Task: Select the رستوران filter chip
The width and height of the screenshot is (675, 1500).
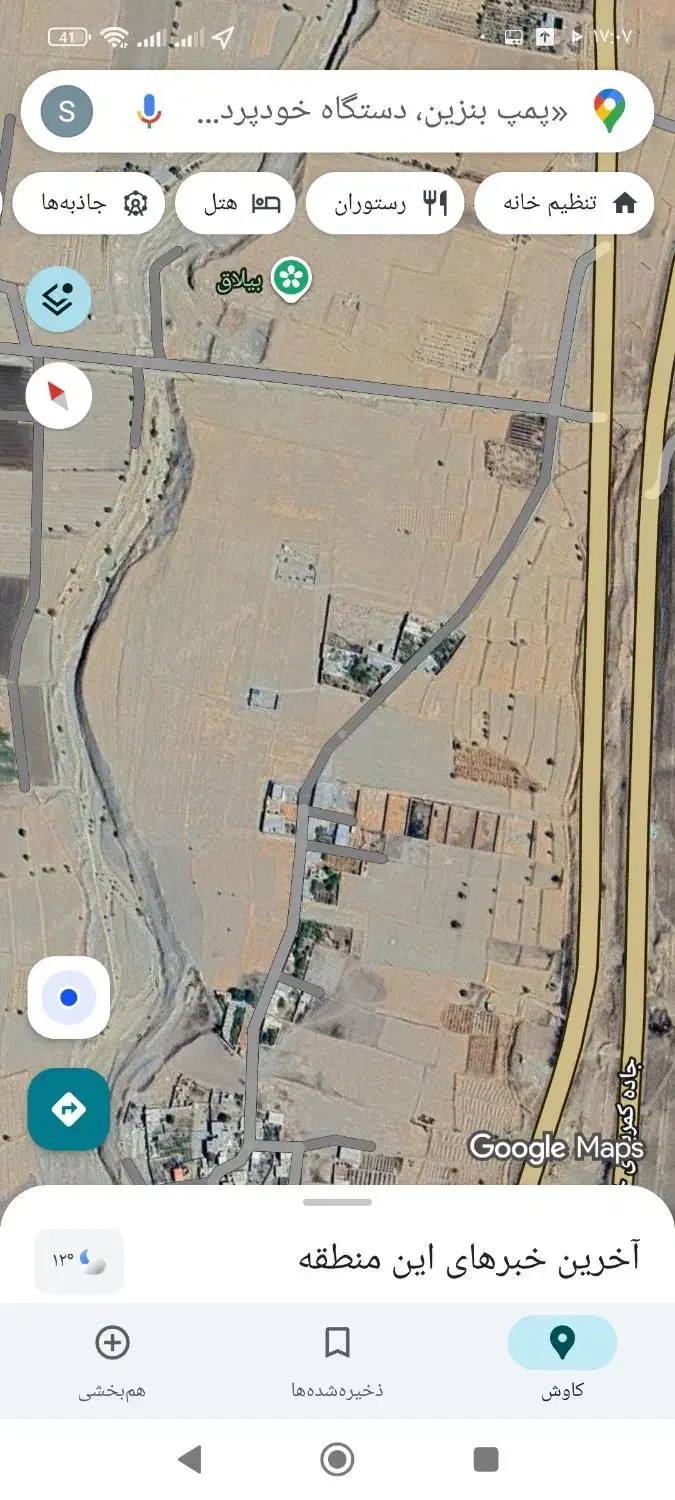Action: tap(384, 203)
